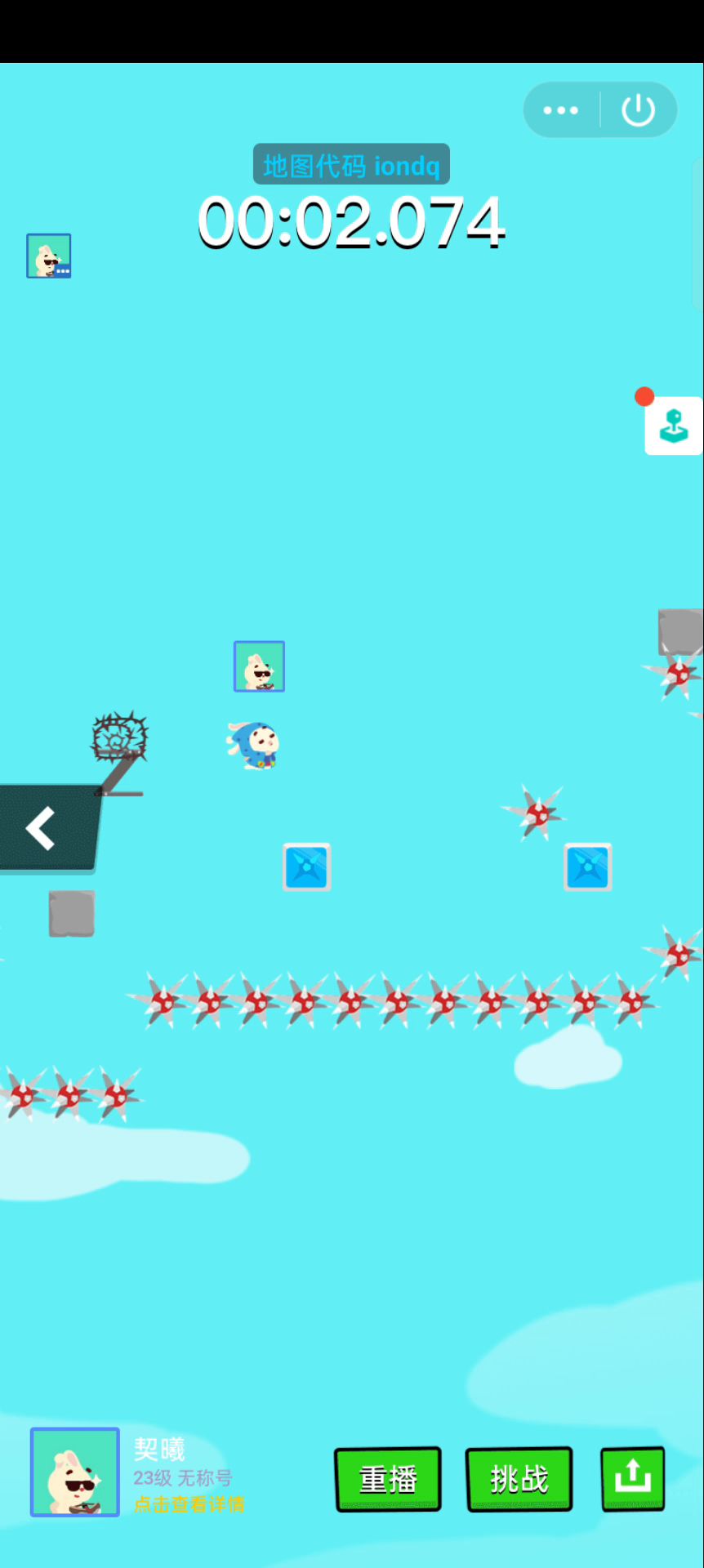View 契曦's player profile details
This screenshot has height=1568, width=704.
coord(188,1503)
